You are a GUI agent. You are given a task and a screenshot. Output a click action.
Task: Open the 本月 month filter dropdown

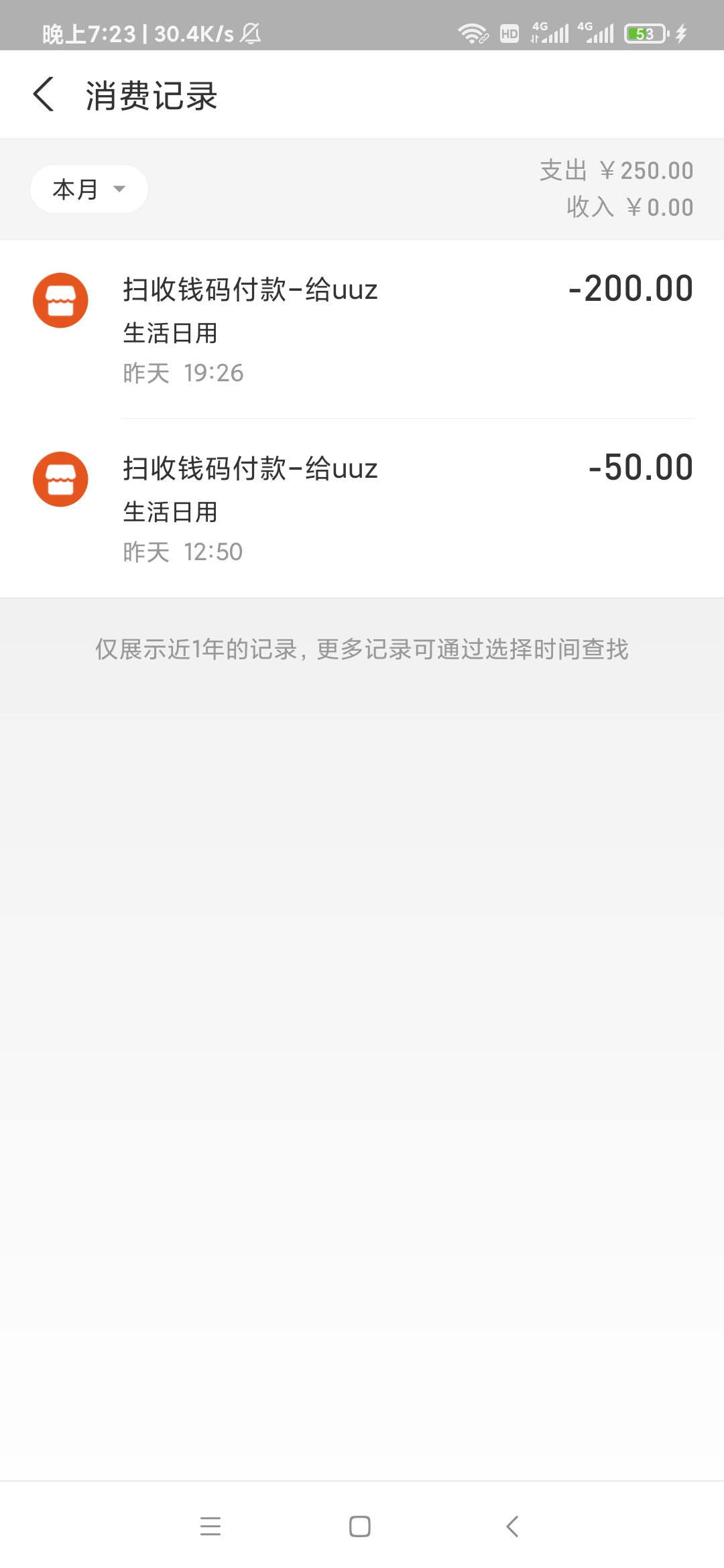88,188
